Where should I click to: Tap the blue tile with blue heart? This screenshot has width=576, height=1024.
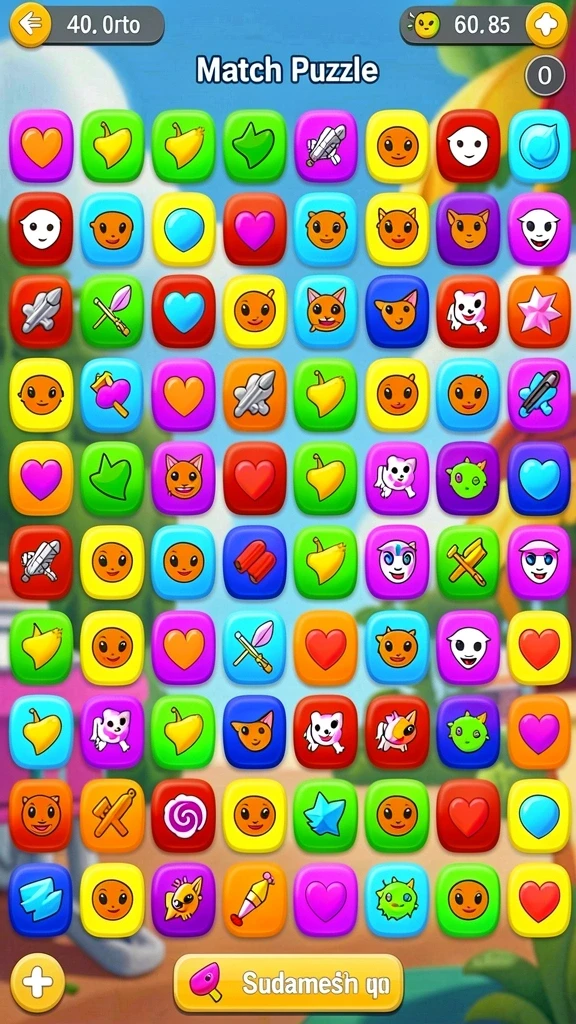539,478
